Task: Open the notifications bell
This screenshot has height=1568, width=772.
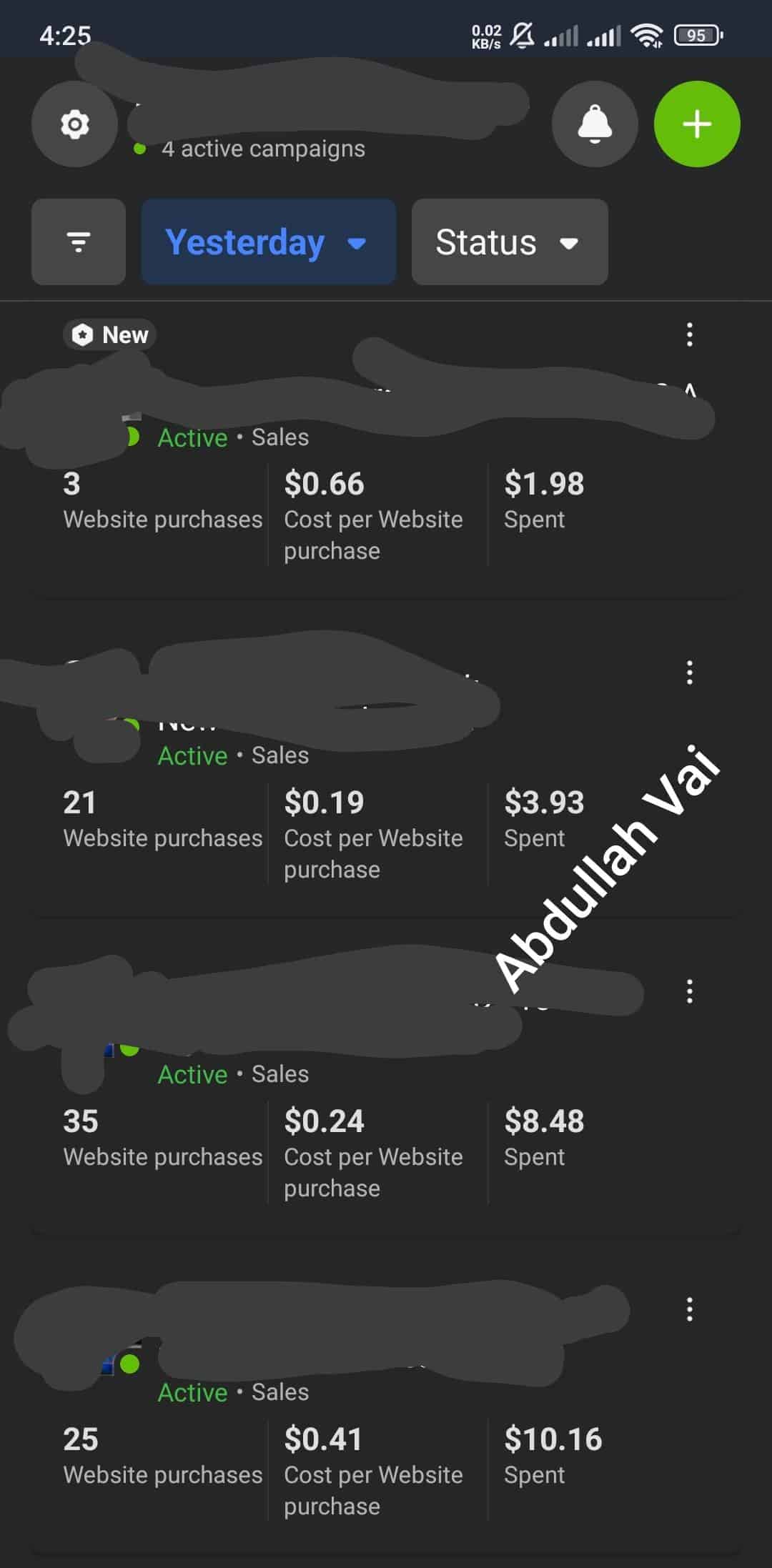Action: tap(595, 124)
